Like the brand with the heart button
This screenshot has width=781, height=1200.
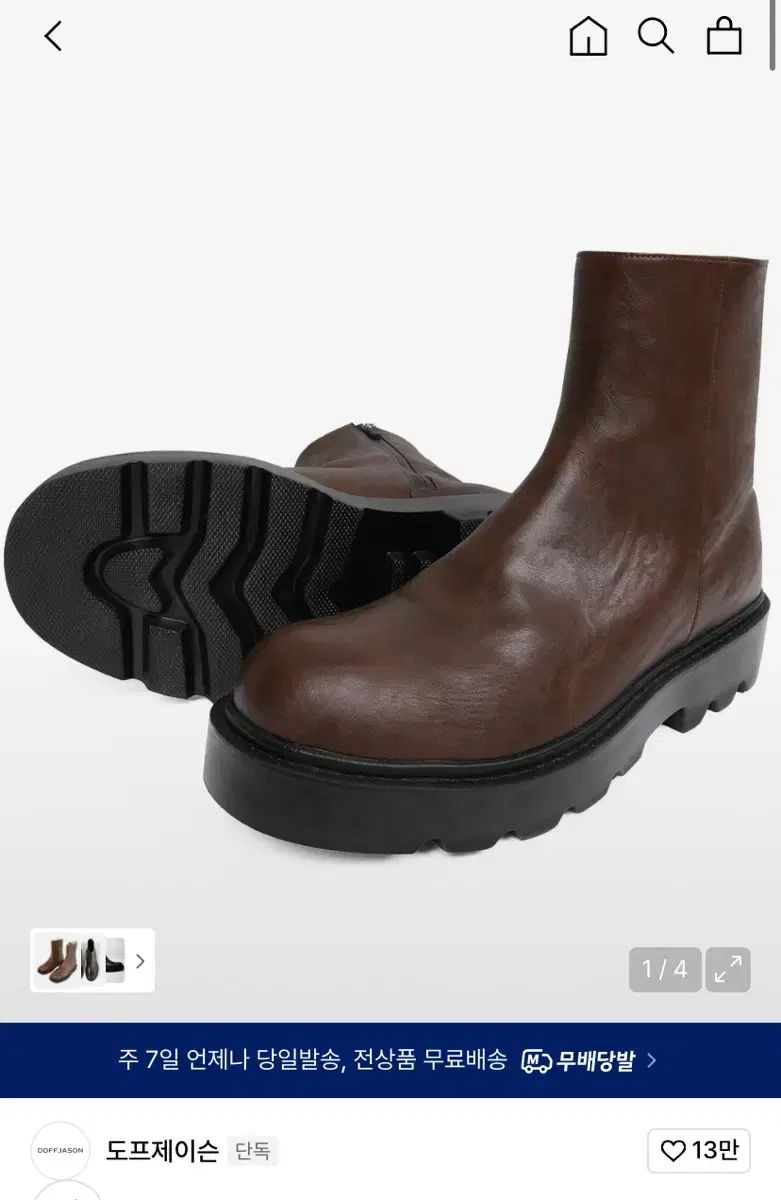click(699, 1151)
